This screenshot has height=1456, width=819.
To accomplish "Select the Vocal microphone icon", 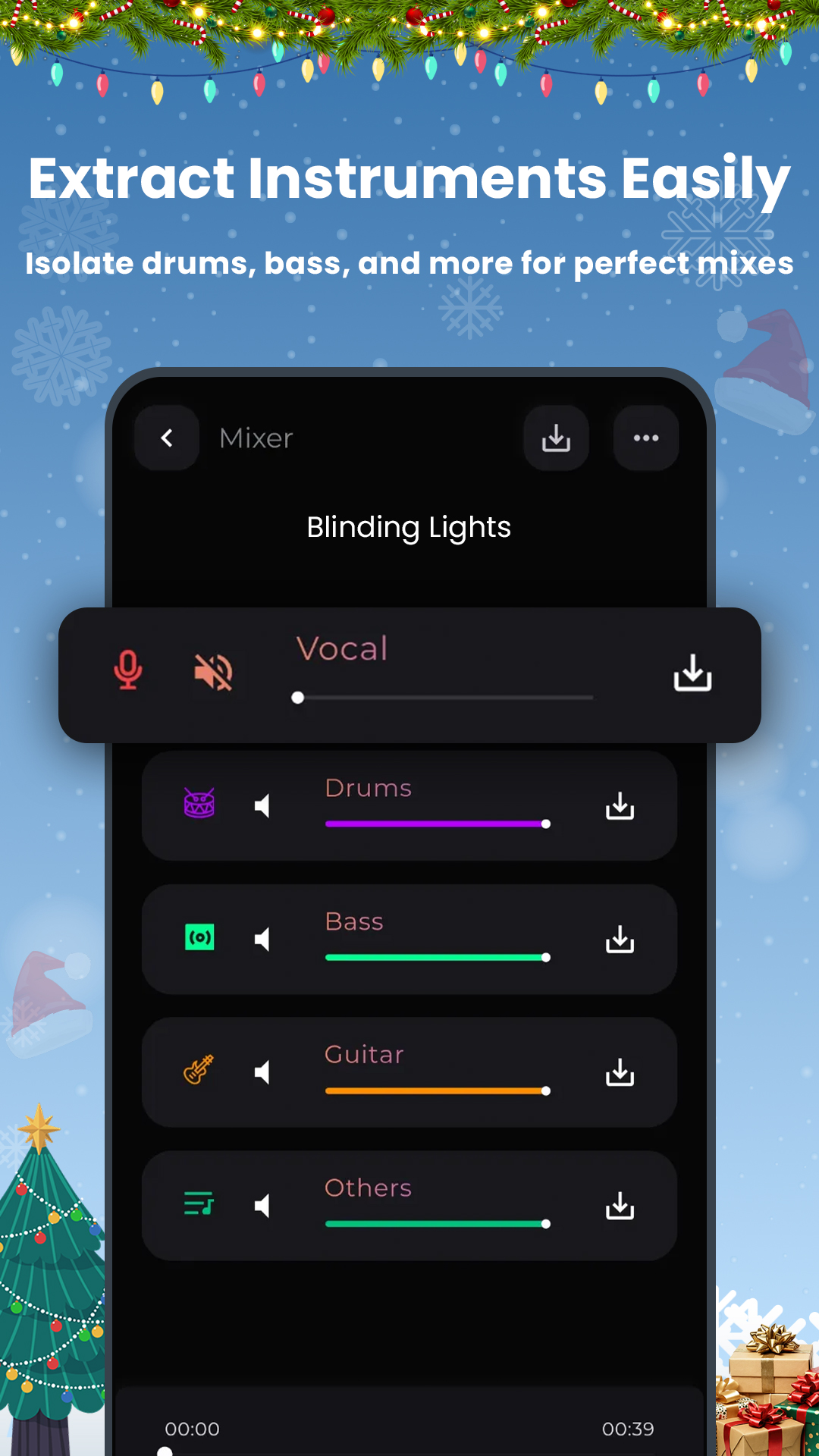I will pos(129,671).
